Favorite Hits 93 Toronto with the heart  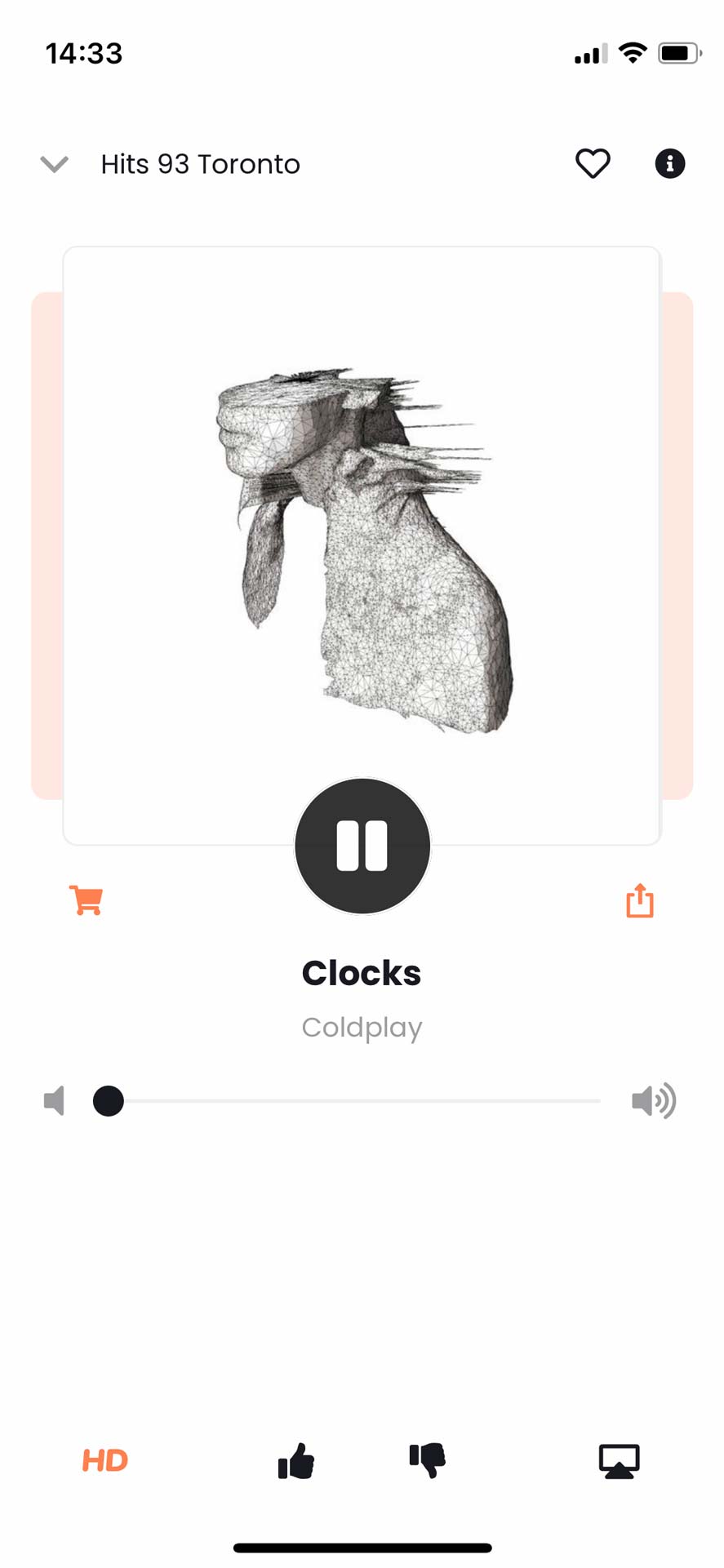593,163
